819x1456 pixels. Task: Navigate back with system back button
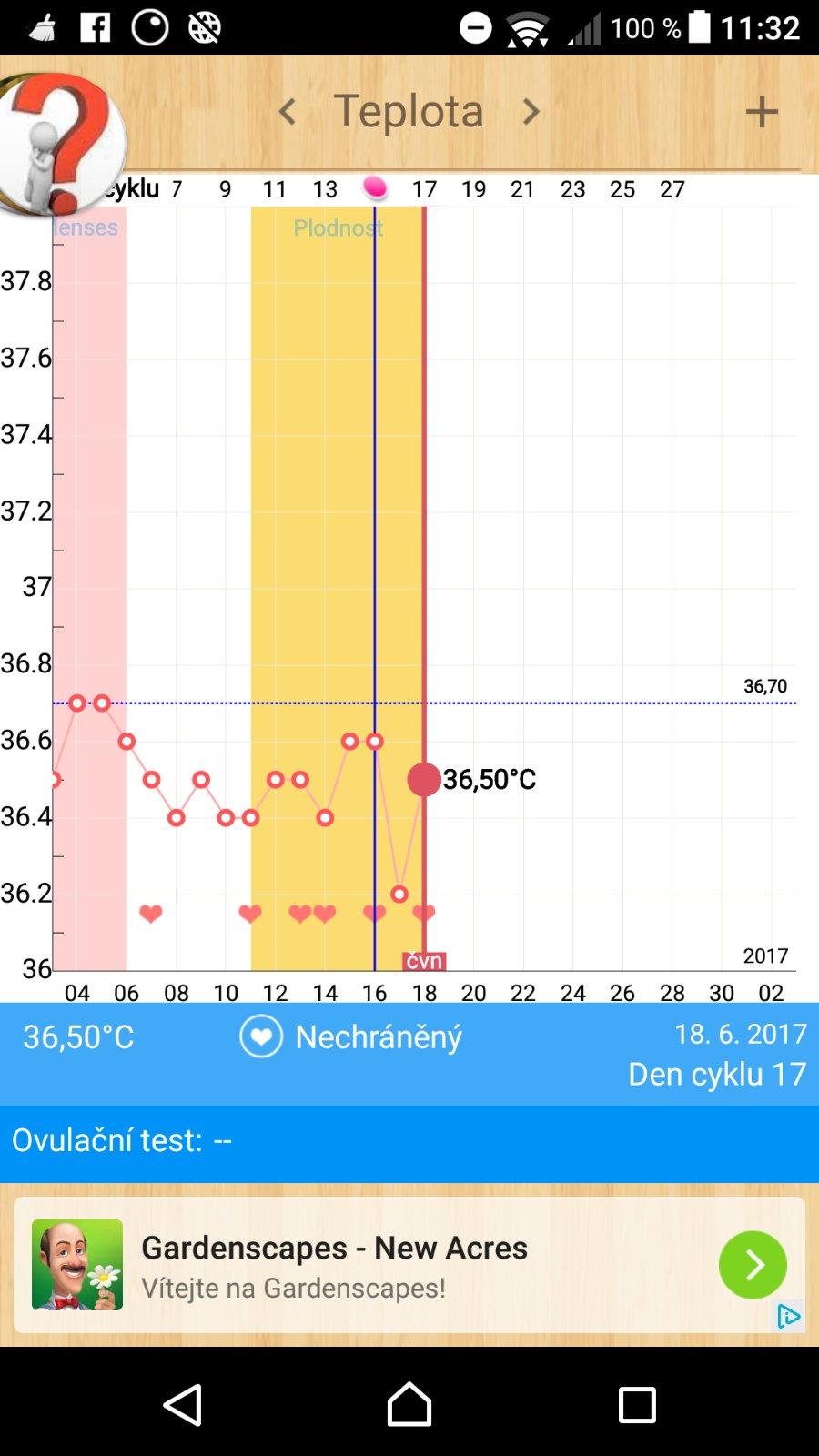click(x=182, y=1404)
